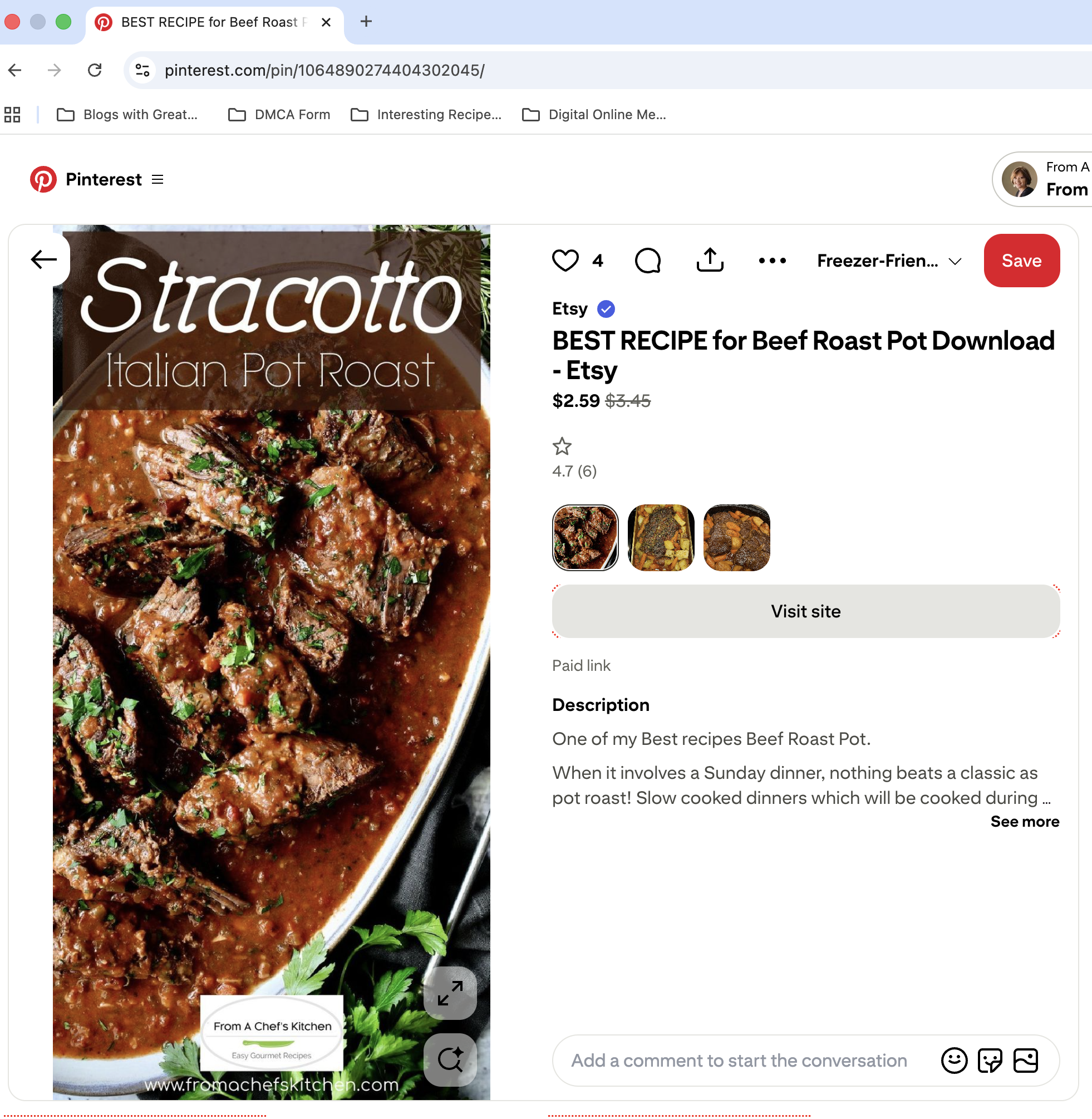
Task: Save the pin with red Save button
Action: 1021,261
